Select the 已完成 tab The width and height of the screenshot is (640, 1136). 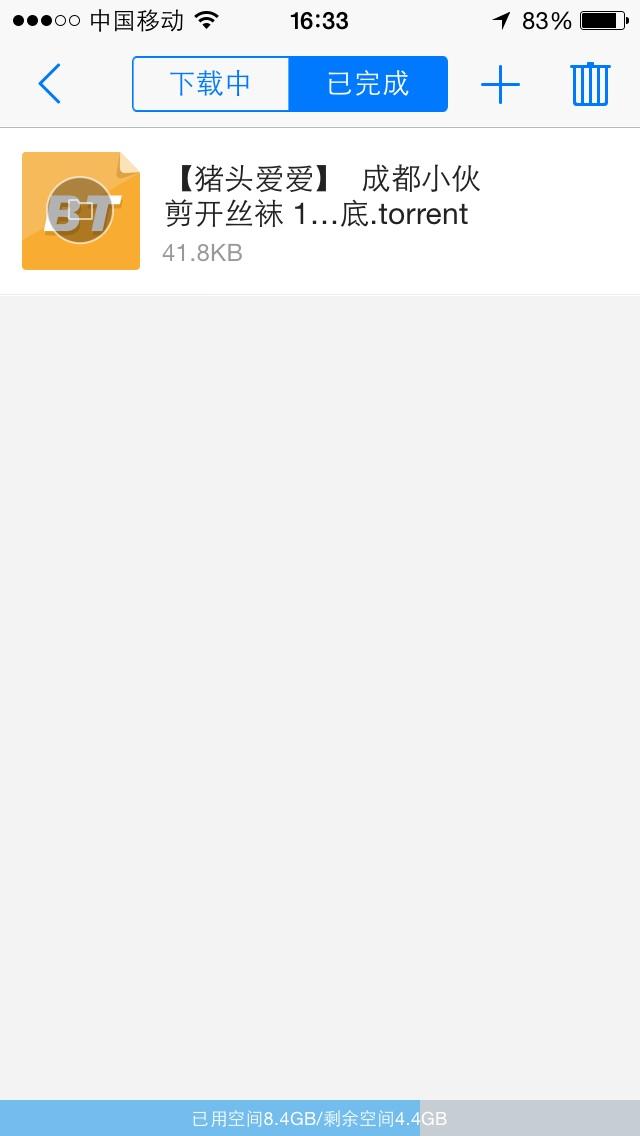pos(368,84)
